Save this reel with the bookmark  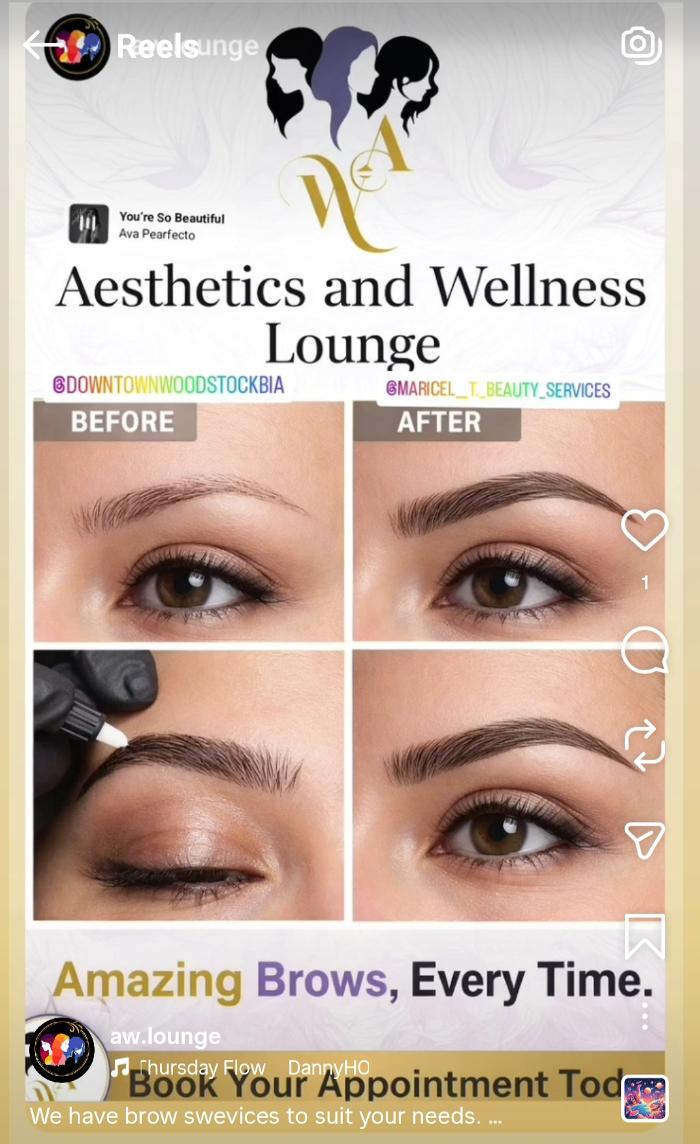tap(645, 936)
